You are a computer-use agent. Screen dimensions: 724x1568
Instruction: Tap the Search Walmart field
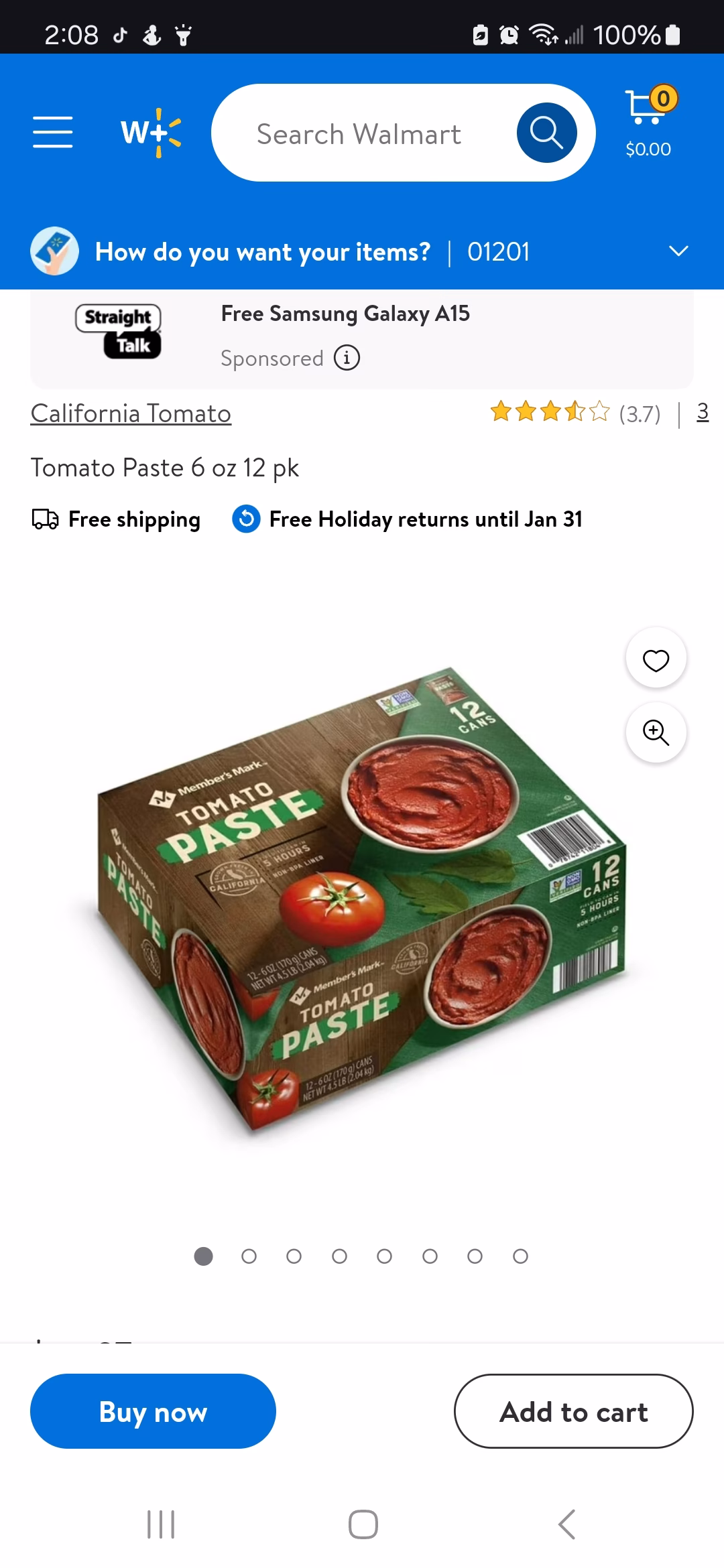359,134
